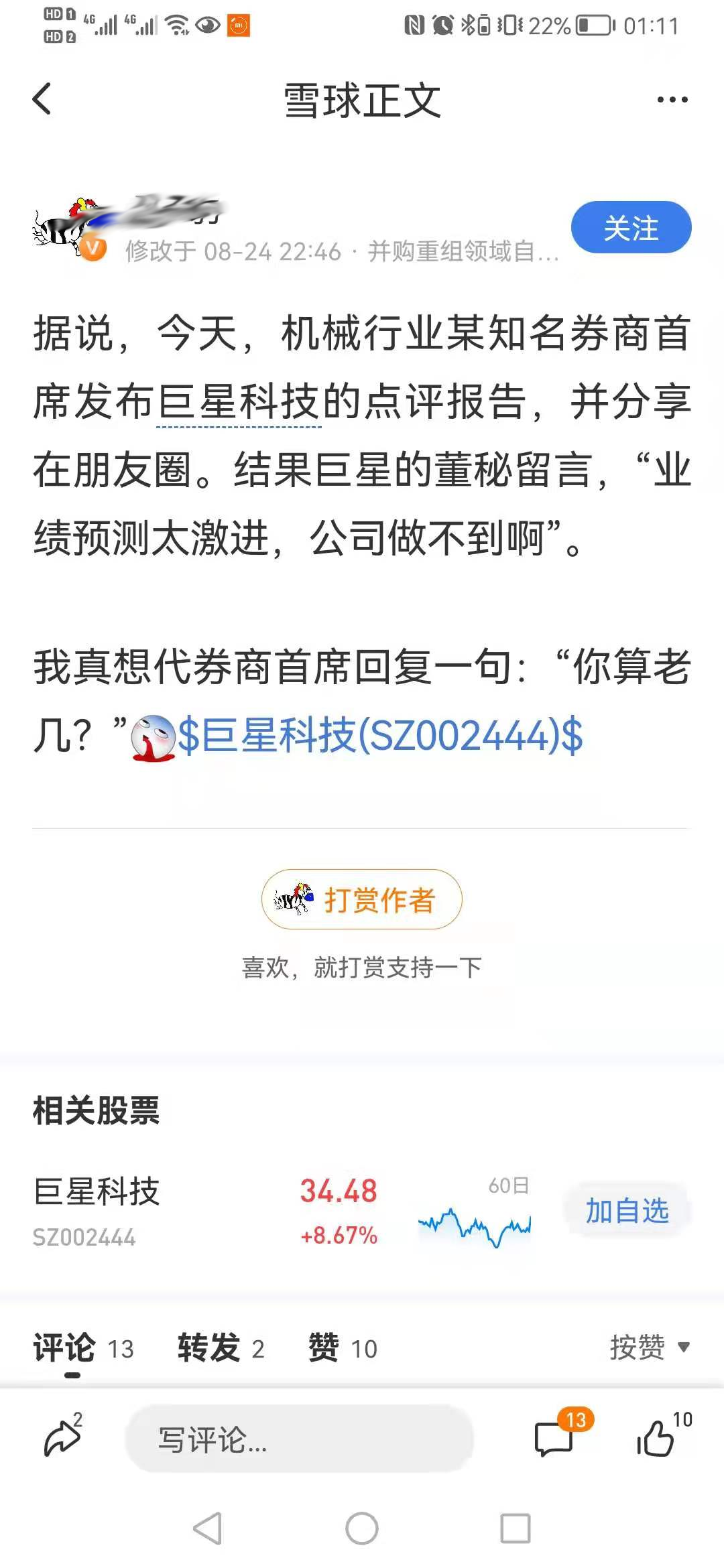
Task: Go back using the header arrow
Action: click(x=42, y=99)
